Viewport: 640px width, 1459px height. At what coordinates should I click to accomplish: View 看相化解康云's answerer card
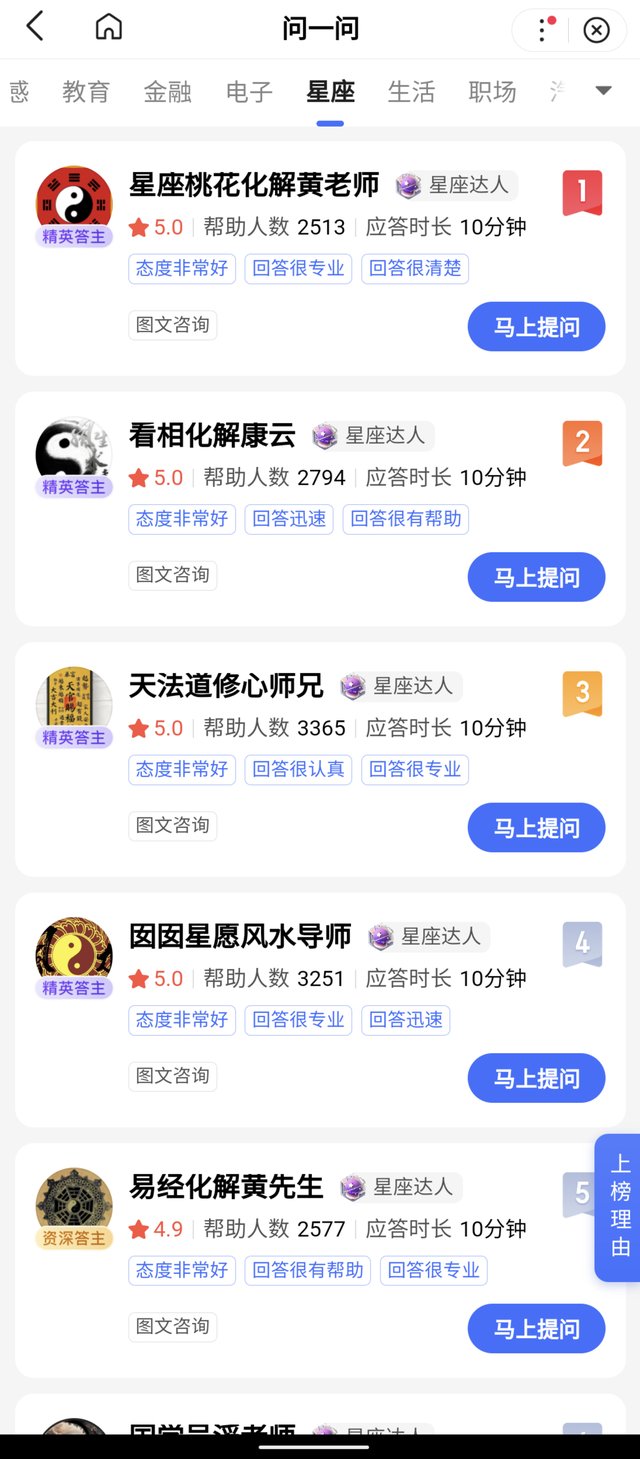[x=212, y=436]
